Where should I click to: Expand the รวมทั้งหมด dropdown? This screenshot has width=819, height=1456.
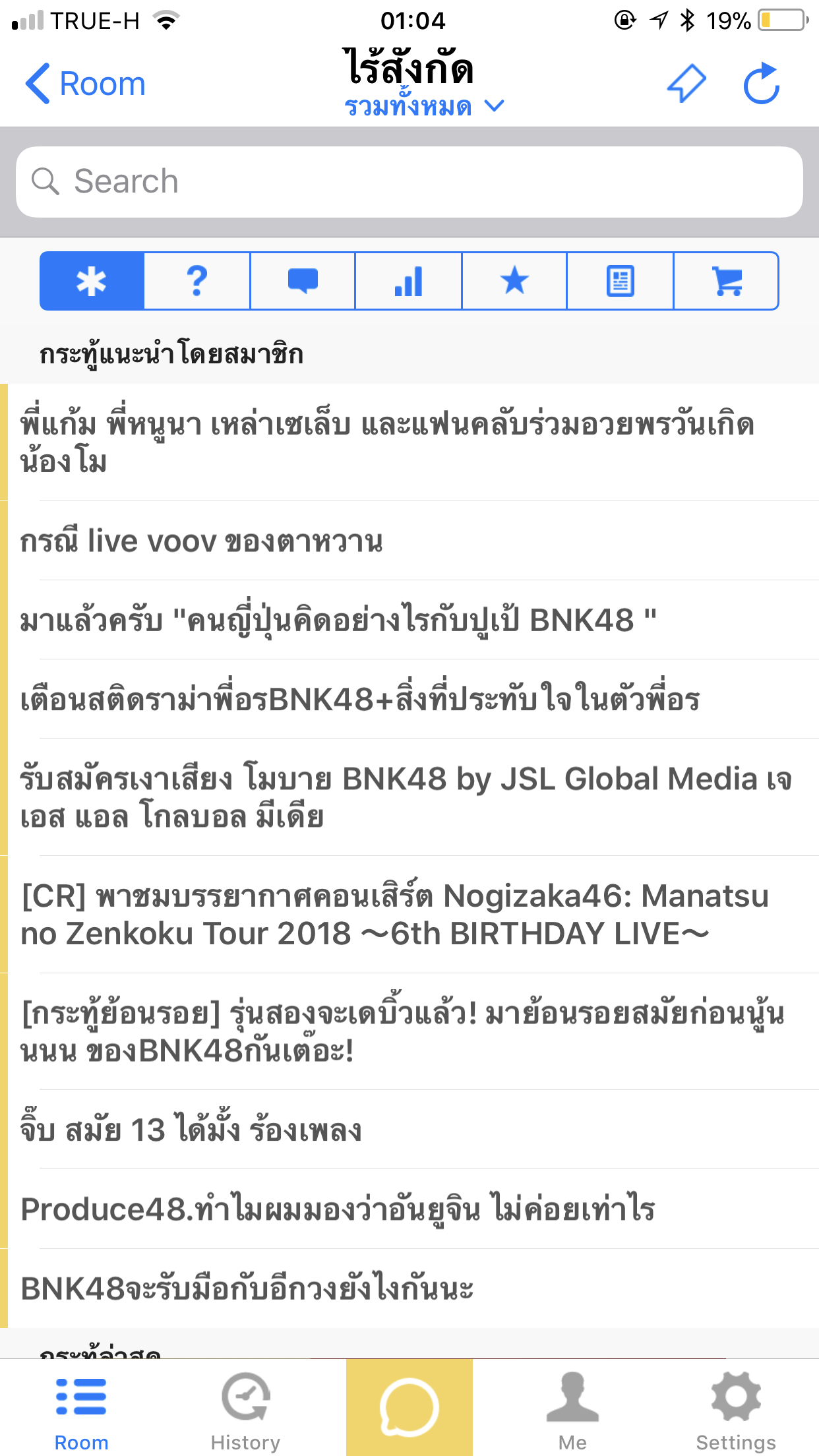(424, 106)
